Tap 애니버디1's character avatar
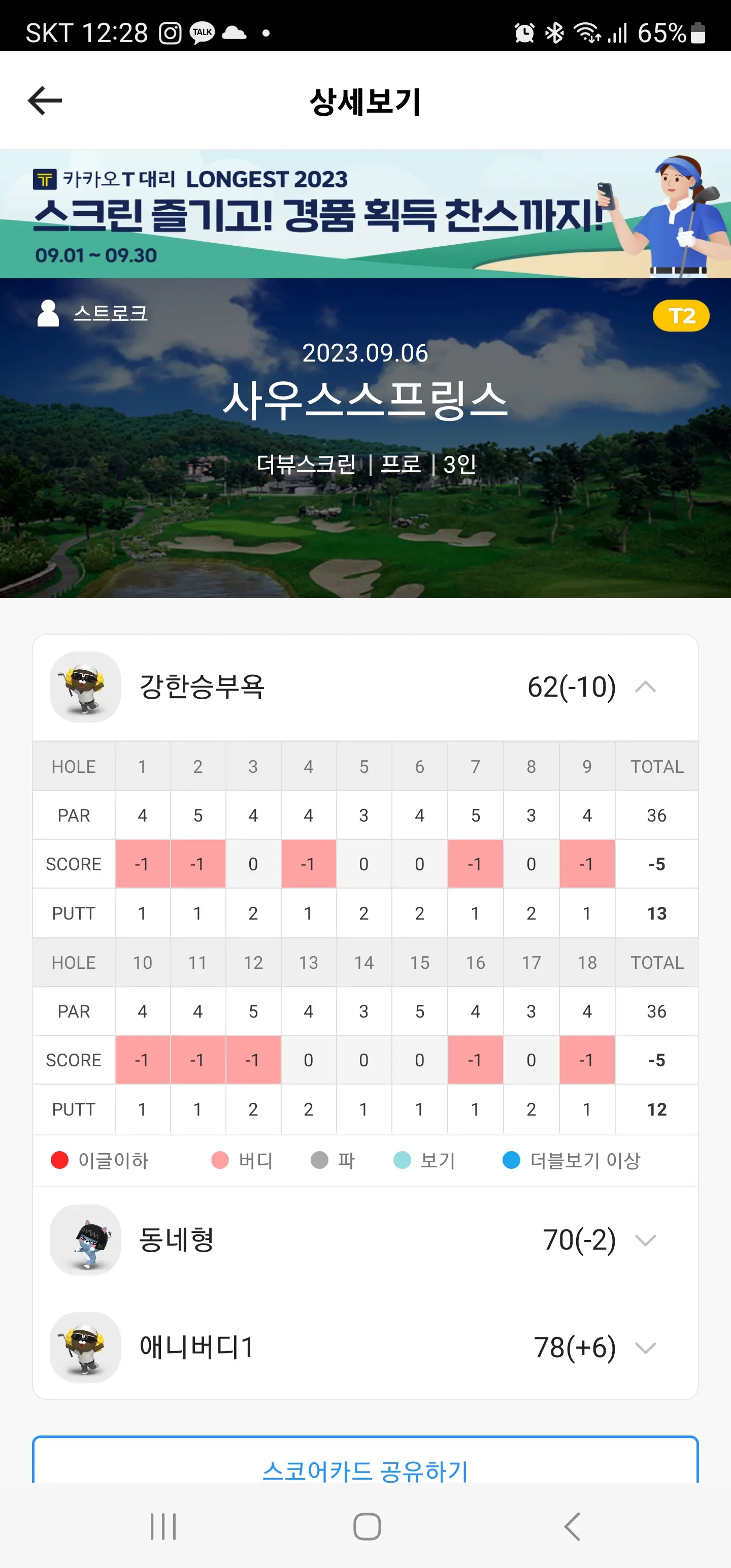731x1568 pixels. point(86,1347)
